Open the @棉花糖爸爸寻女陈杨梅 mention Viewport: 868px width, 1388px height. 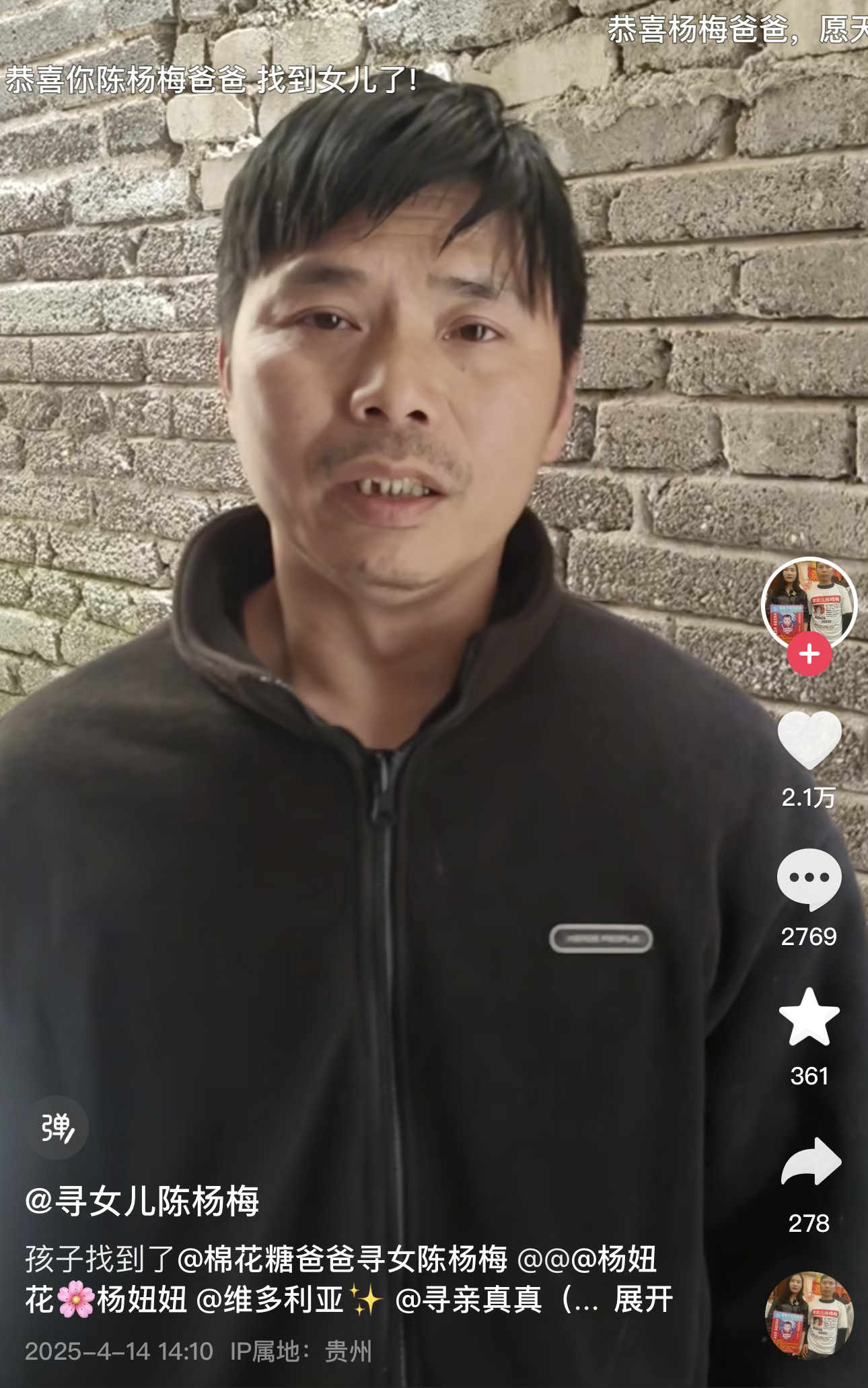coord(342,1259)
